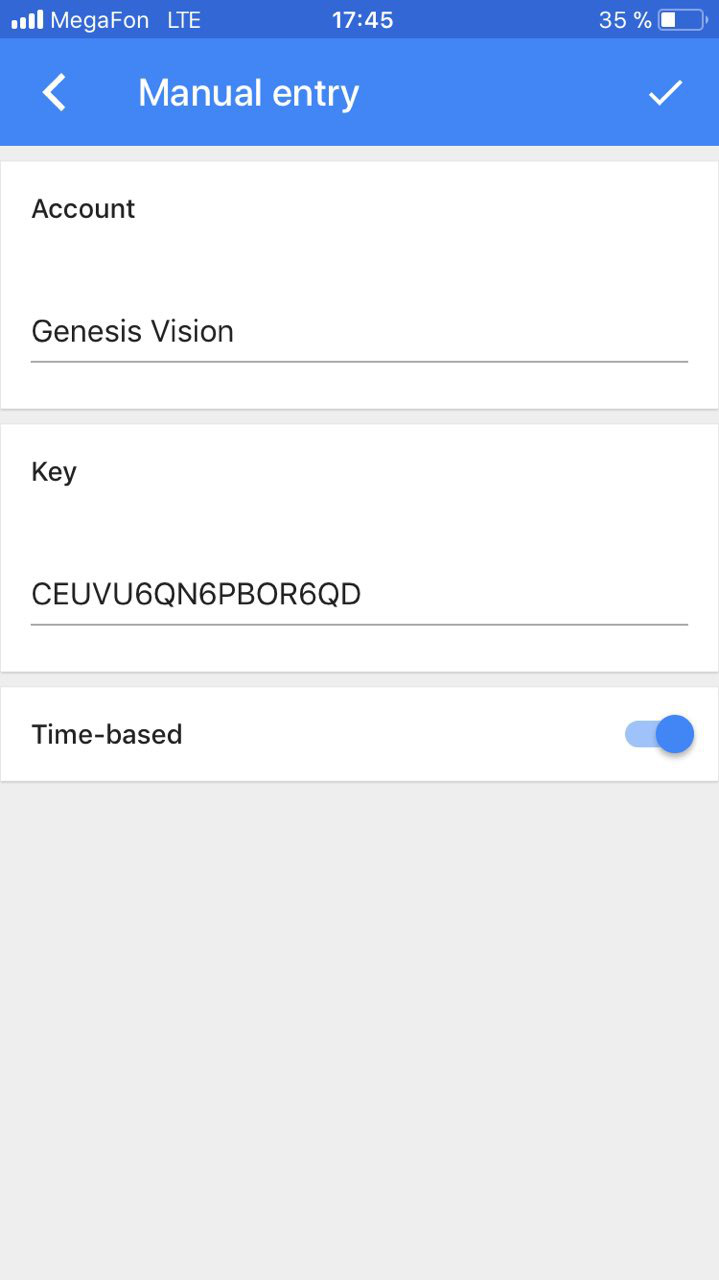Image resolution: width=719 pixels, height=1280 pixels.
Task: Confirm entry with the checkmark
Action: (x=665, y=93)
